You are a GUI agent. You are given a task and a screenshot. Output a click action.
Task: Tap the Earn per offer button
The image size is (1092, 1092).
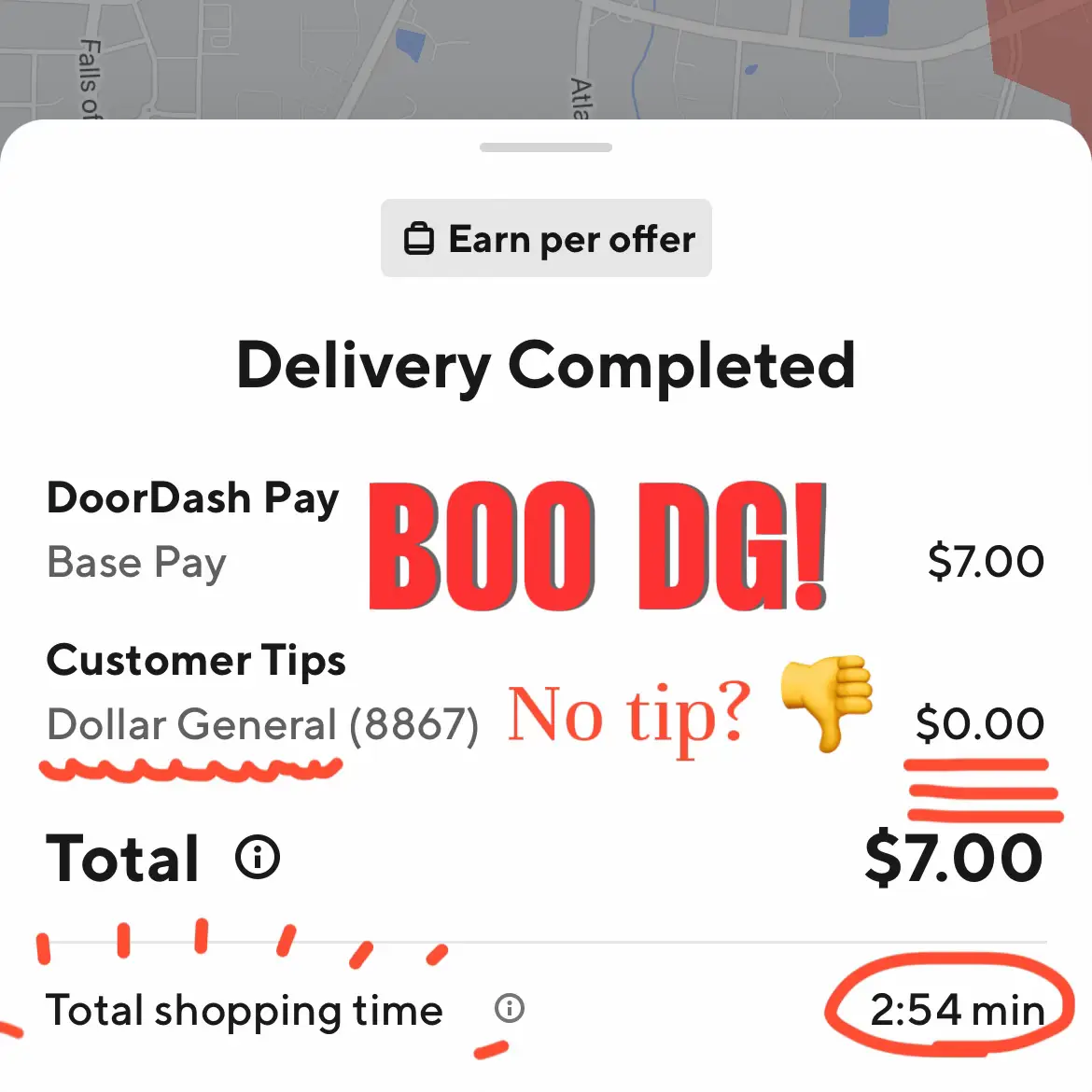tap(546, 239)
